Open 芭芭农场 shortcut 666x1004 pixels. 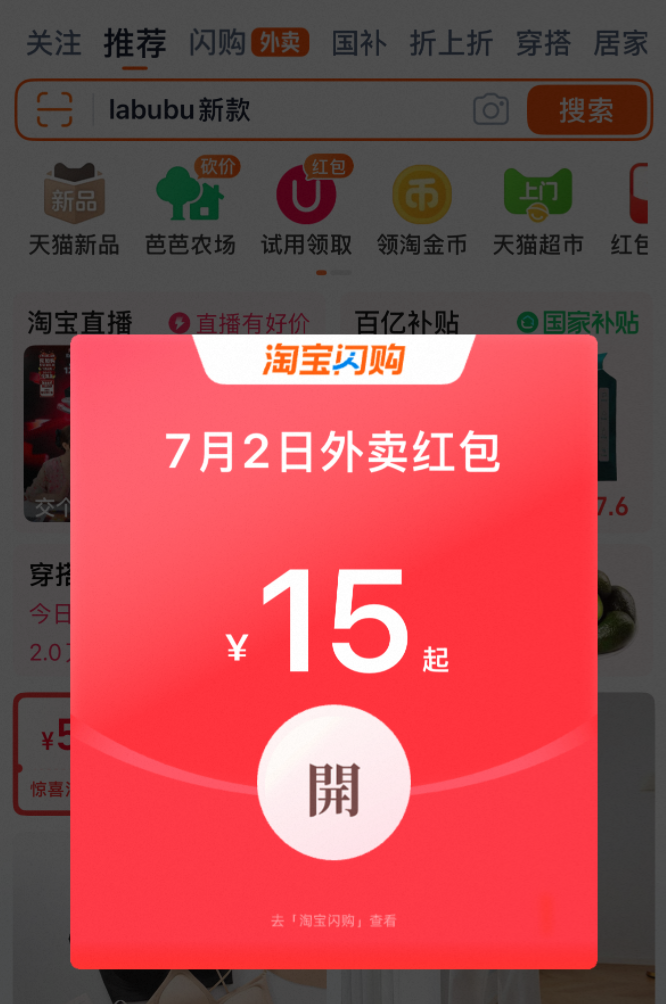pyautogui.click(x=190, y=207)
